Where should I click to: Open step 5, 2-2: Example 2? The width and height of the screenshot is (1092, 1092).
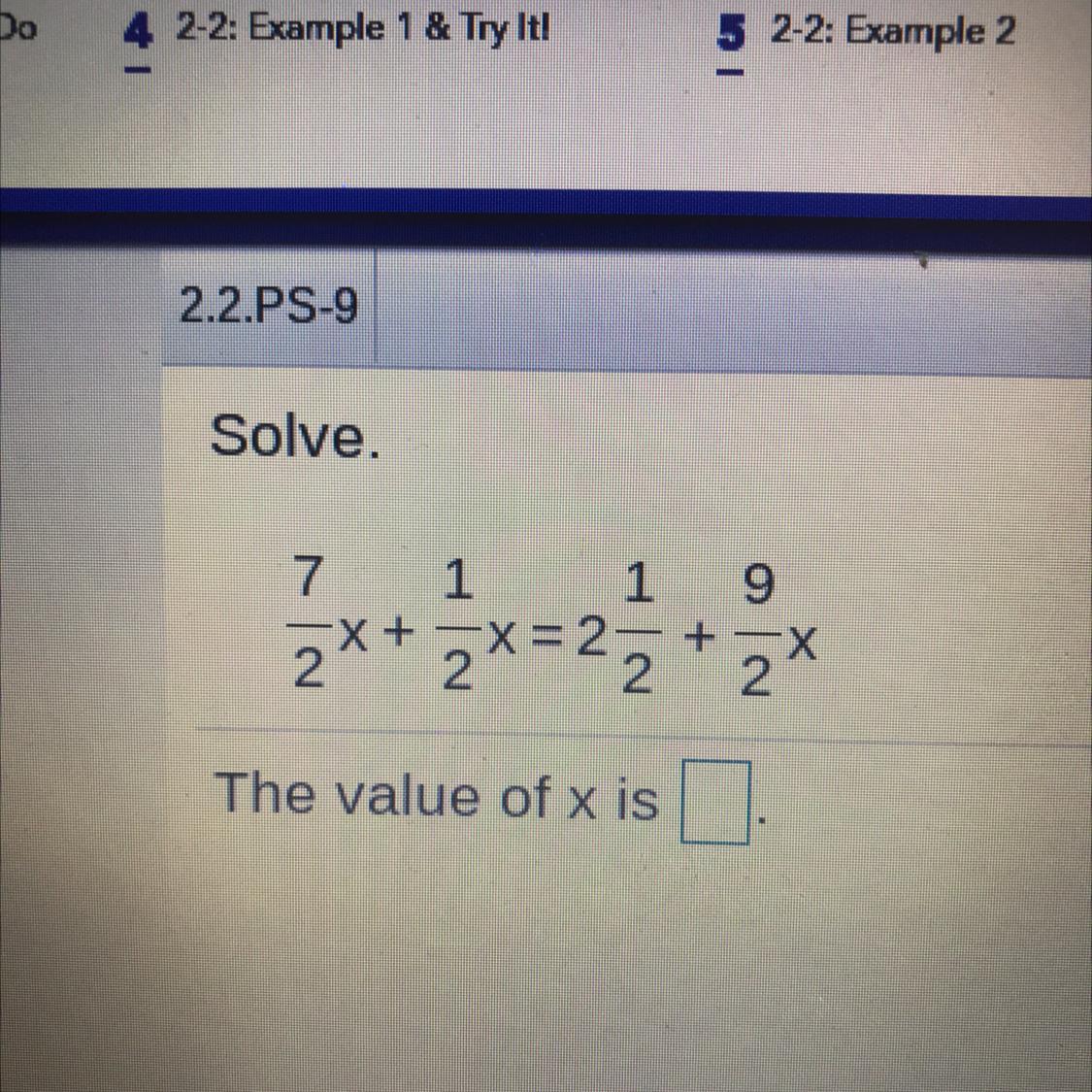867,33
